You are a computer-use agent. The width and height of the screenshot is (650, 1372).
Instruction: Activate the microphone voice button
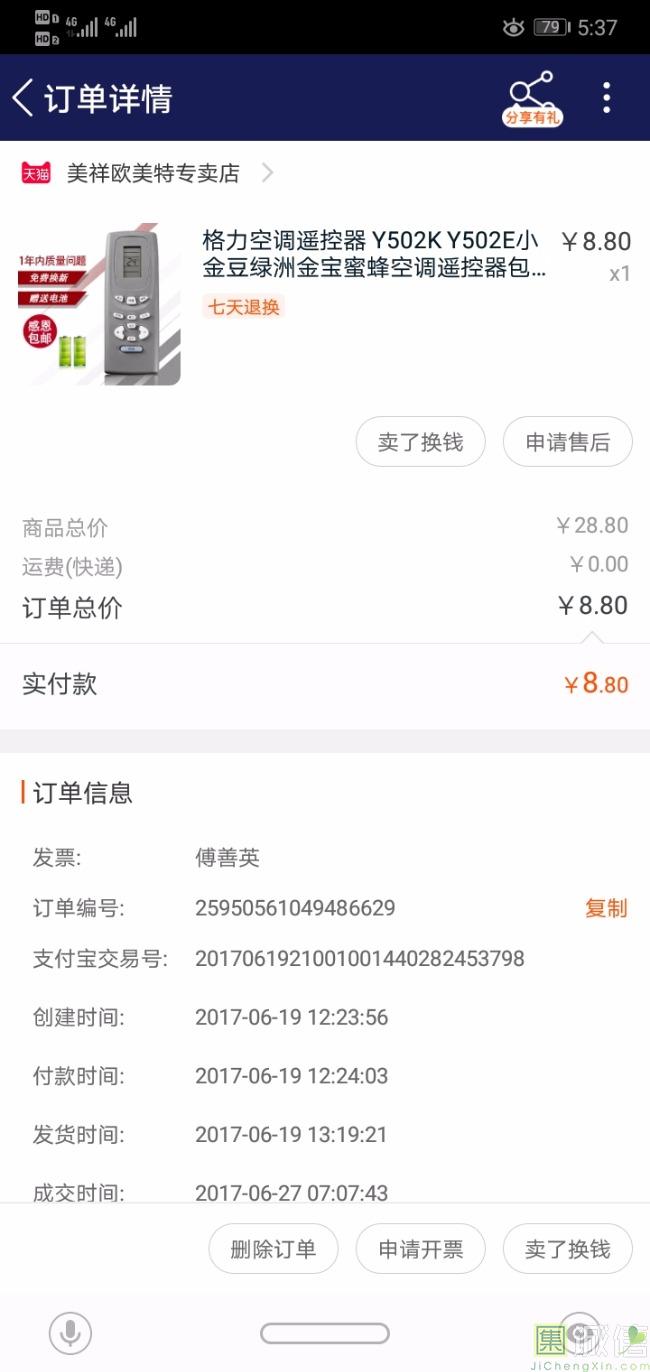[70, 1332]
